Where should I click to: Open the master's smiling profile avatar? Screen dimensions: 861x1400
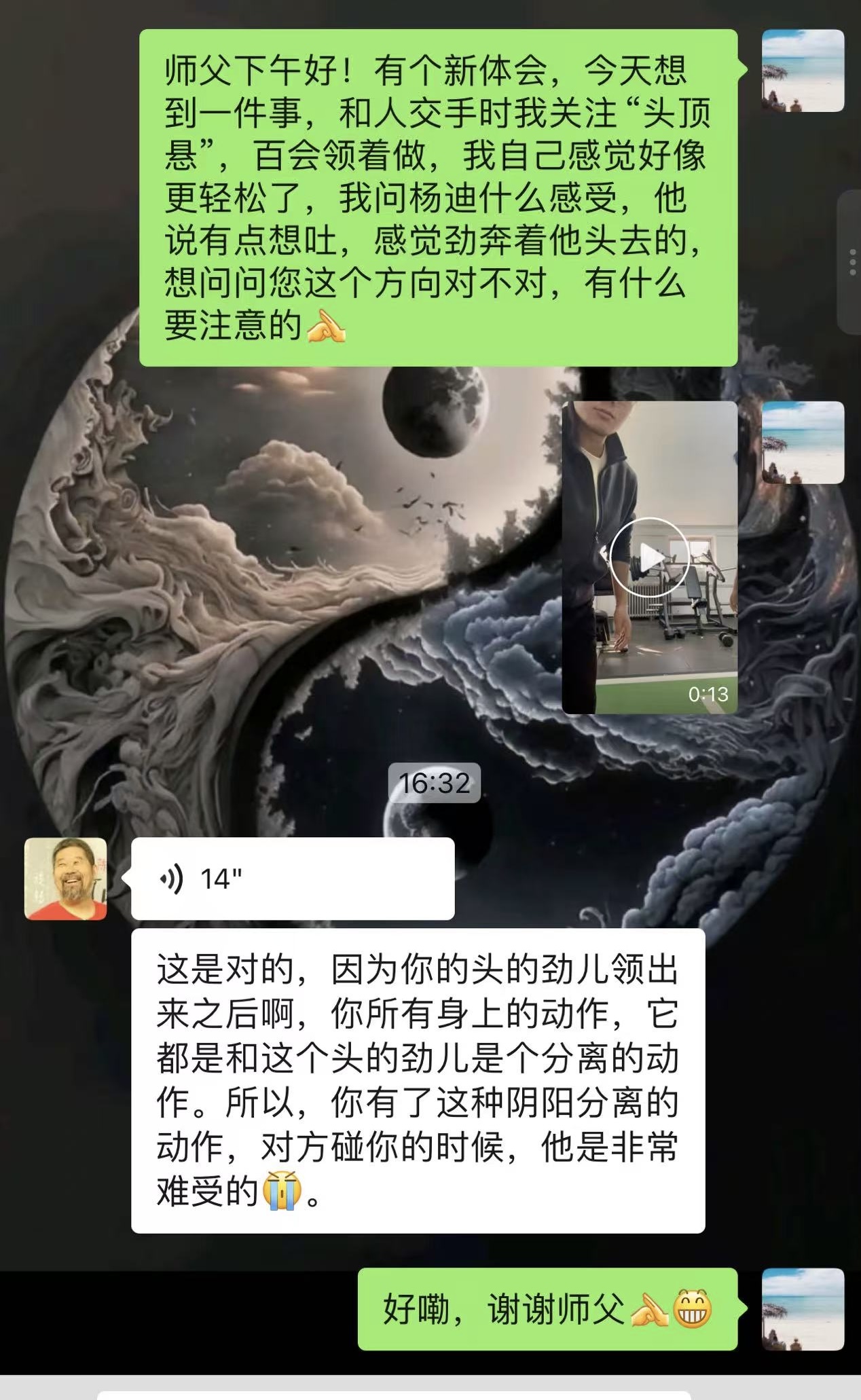click(66, 879)
